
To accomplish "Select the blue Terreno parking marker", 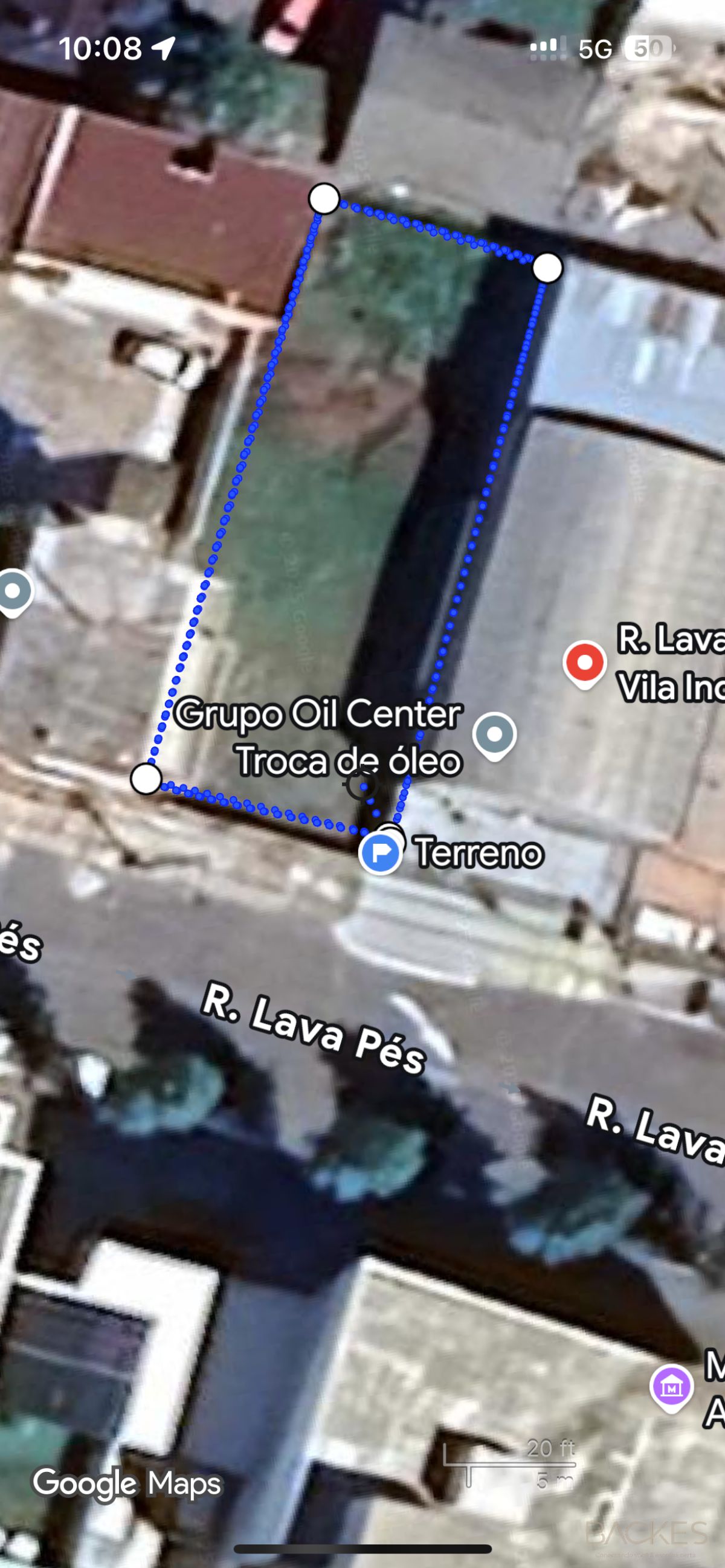I will click(x=380, y=853).
